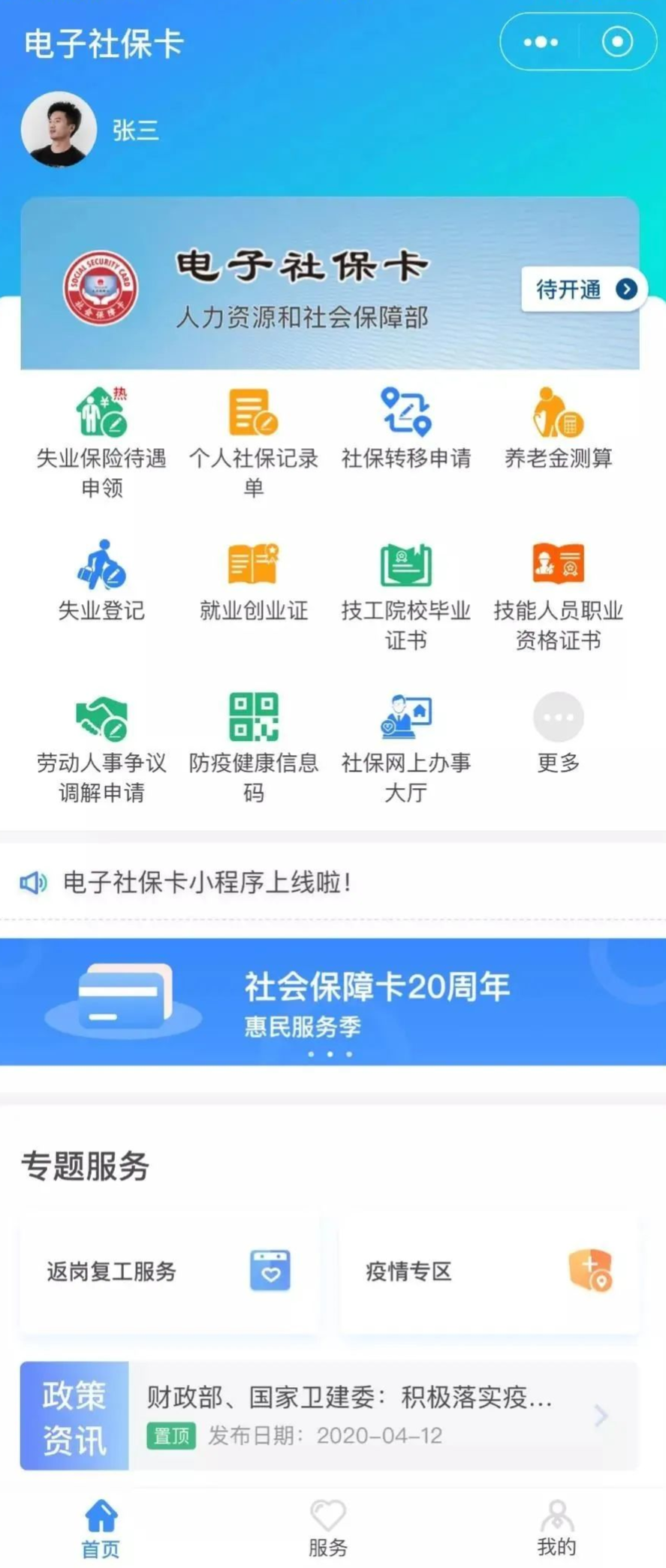666x1568 pixels.
Task: Open 养老金测算 calculator
Action: tap(558, 428)
